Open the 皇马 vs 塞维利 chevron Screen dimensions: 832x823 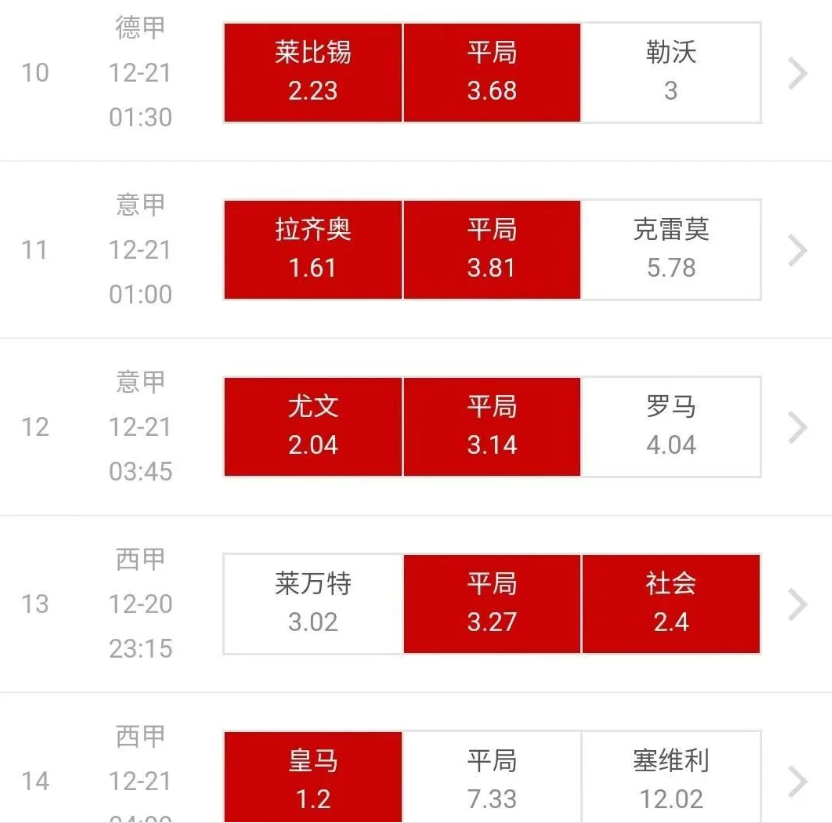tap(797, 781)
